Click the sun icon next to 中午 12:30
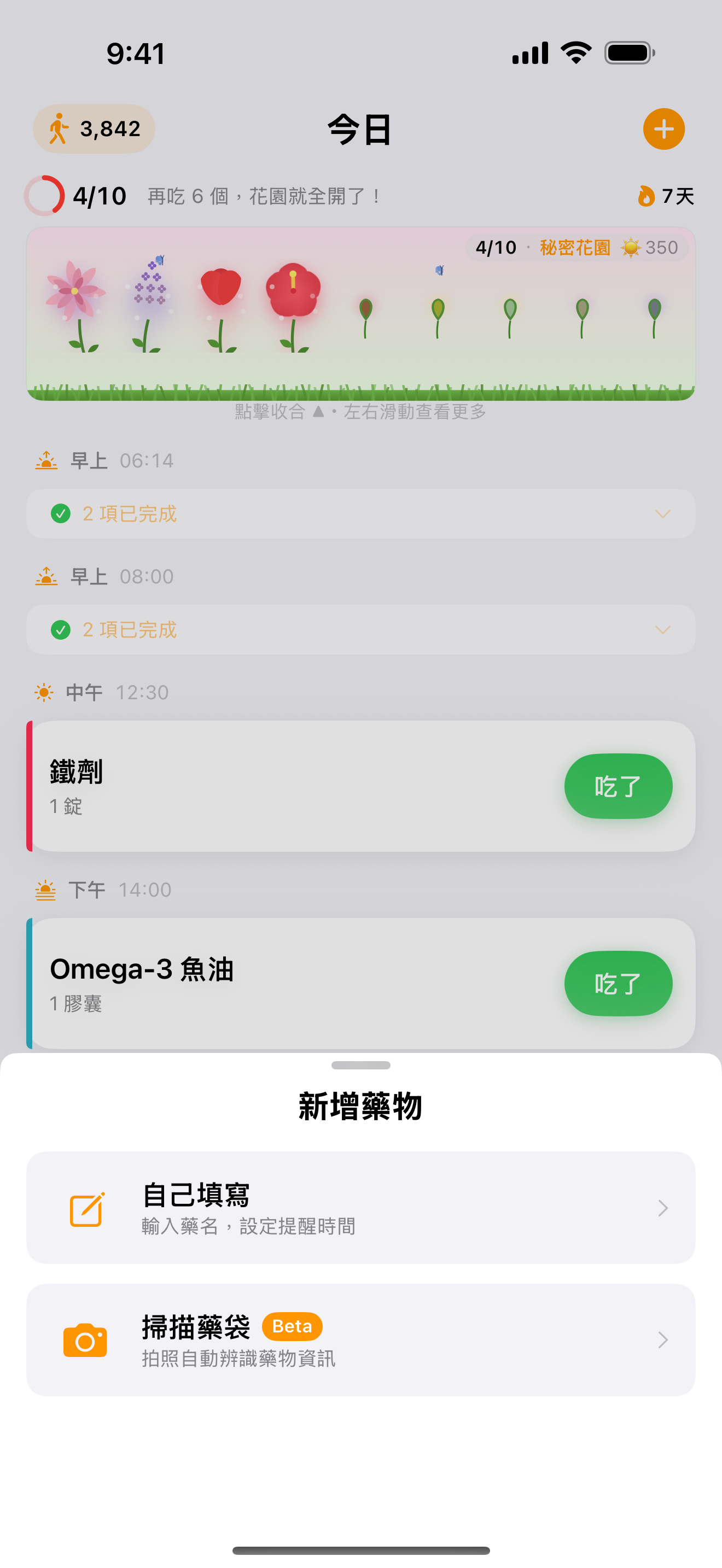The height and width of the screenshot is (1568, 722). pos(43,692)
